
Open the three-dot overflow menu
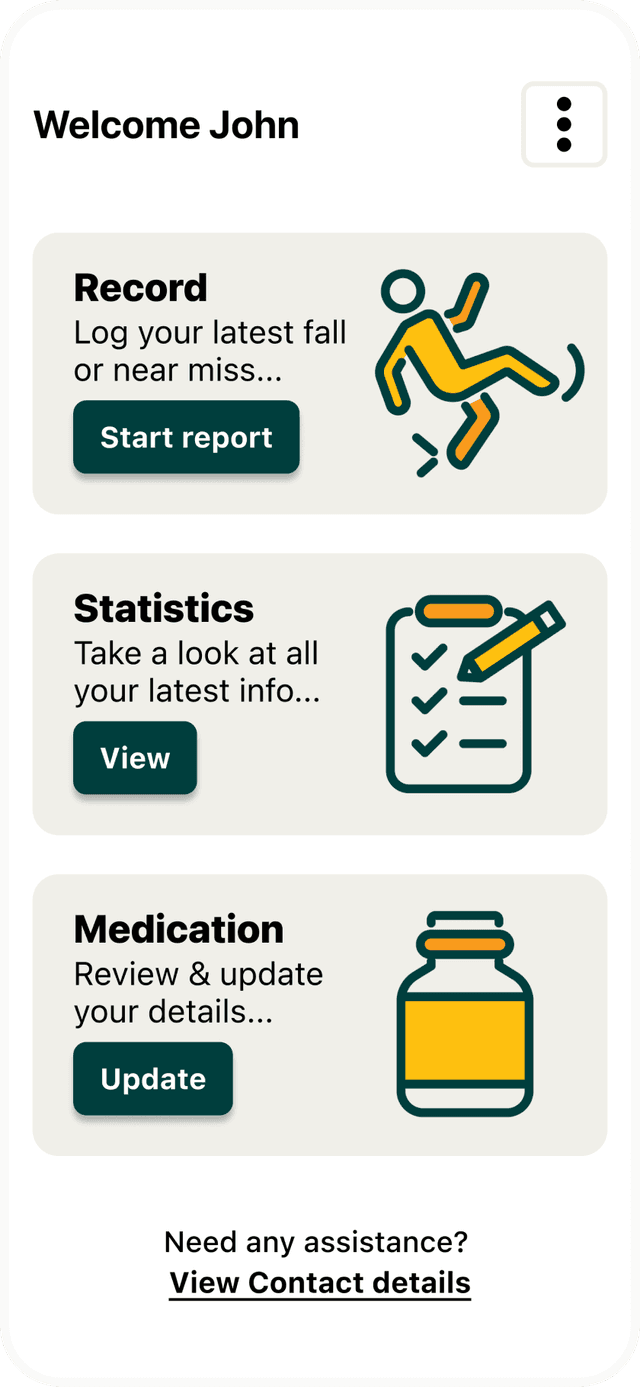point(564,125)
